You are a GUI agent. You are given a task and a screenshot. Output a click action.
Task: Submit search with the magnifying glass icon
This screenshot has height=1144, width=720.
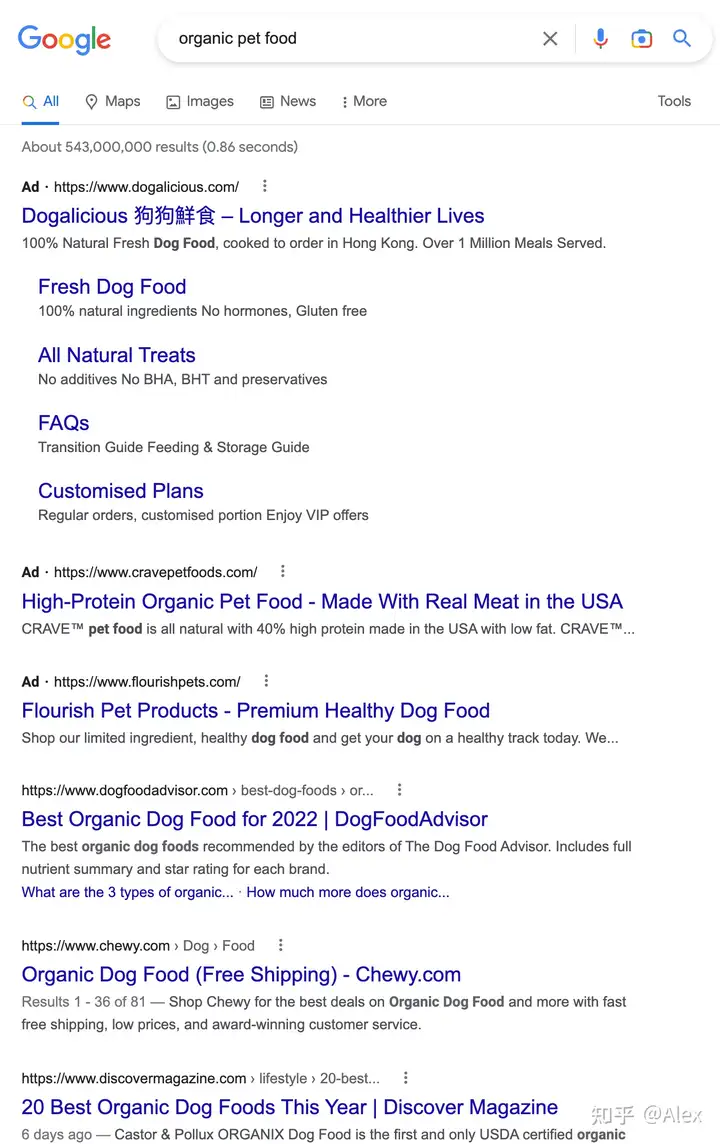682,39
